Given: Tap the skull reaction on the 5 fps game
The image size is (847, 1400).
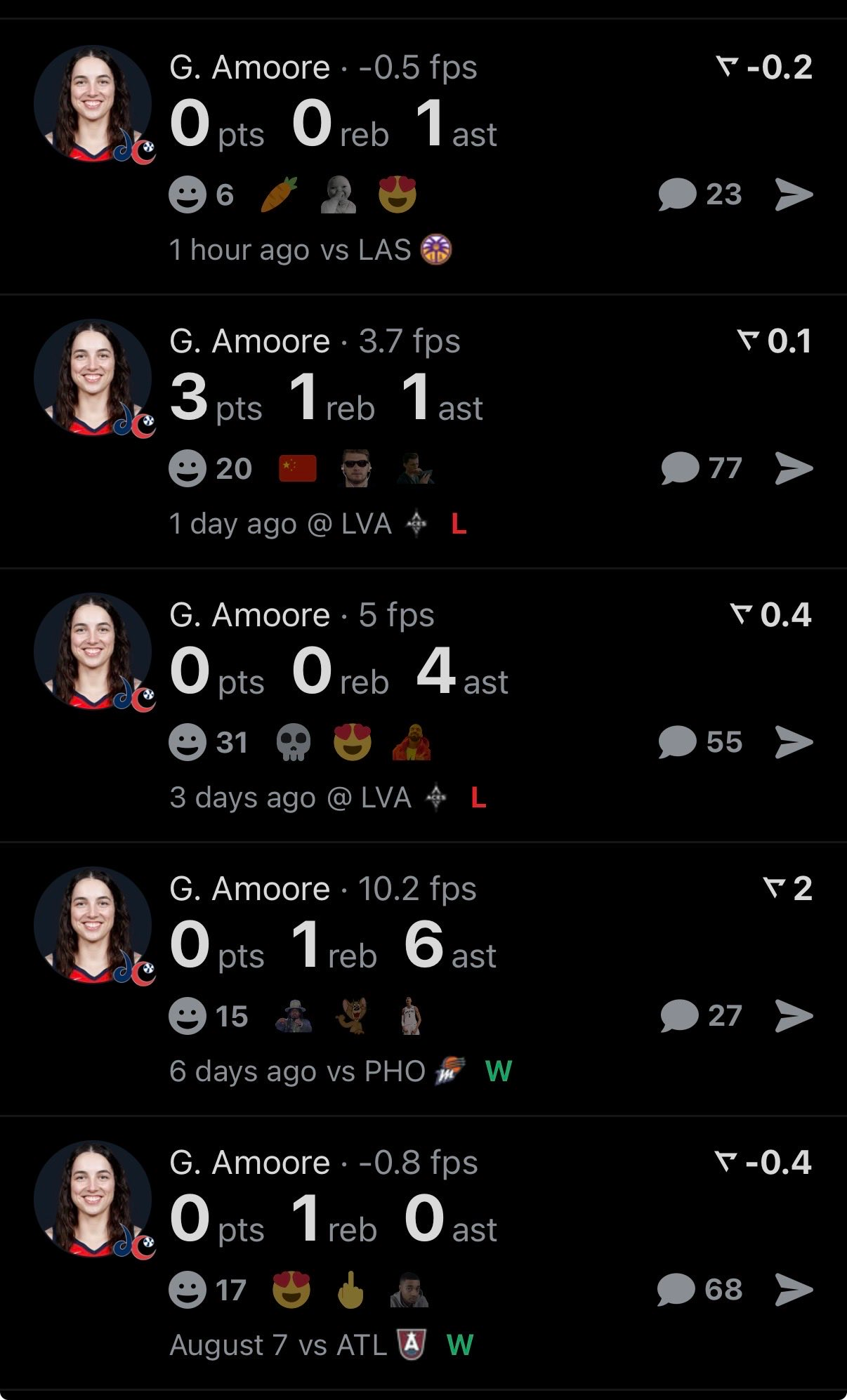Looking at the screenshot, I should tap(294, 742).
